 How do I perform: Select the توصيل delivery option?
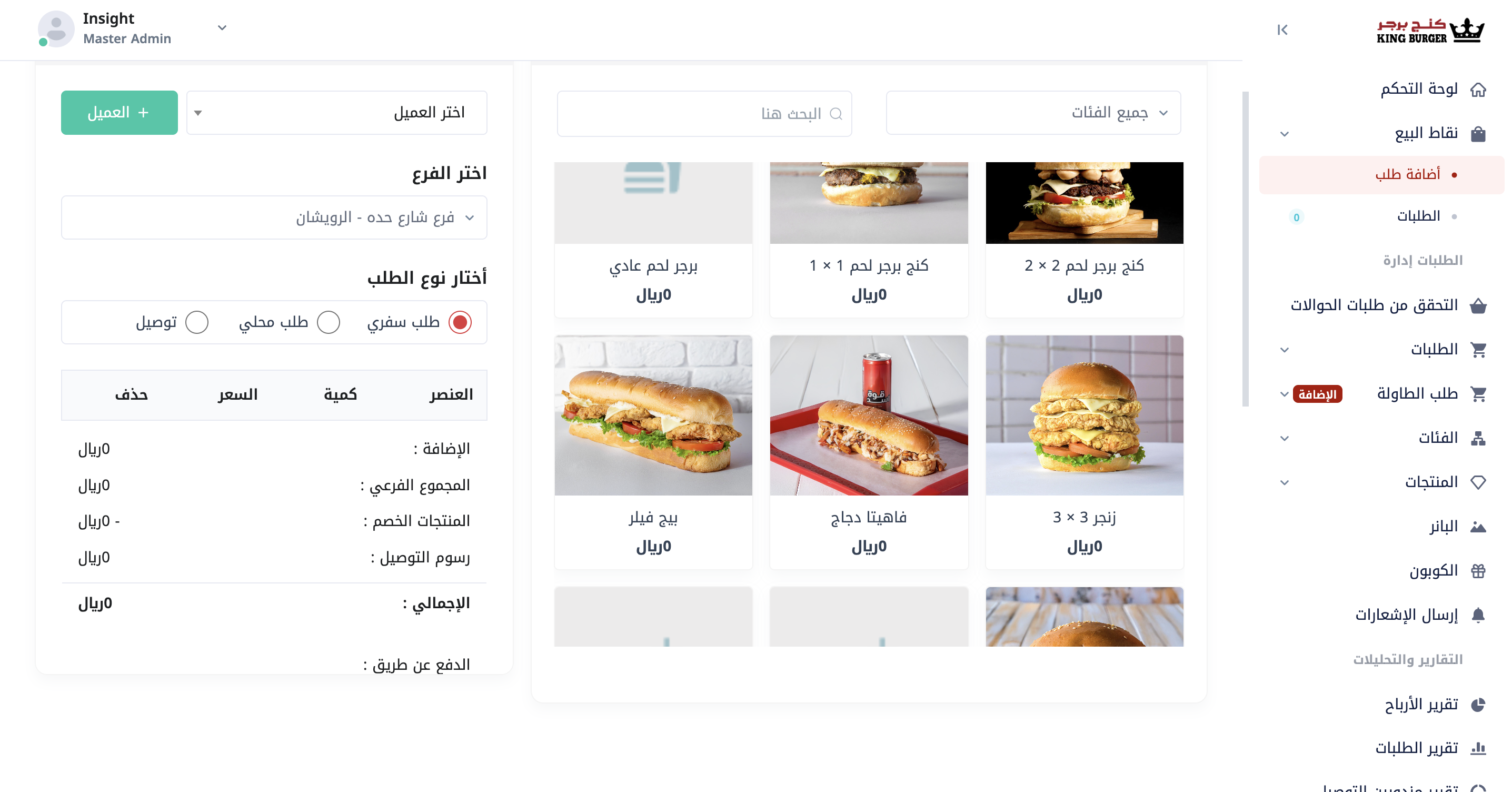196,322
